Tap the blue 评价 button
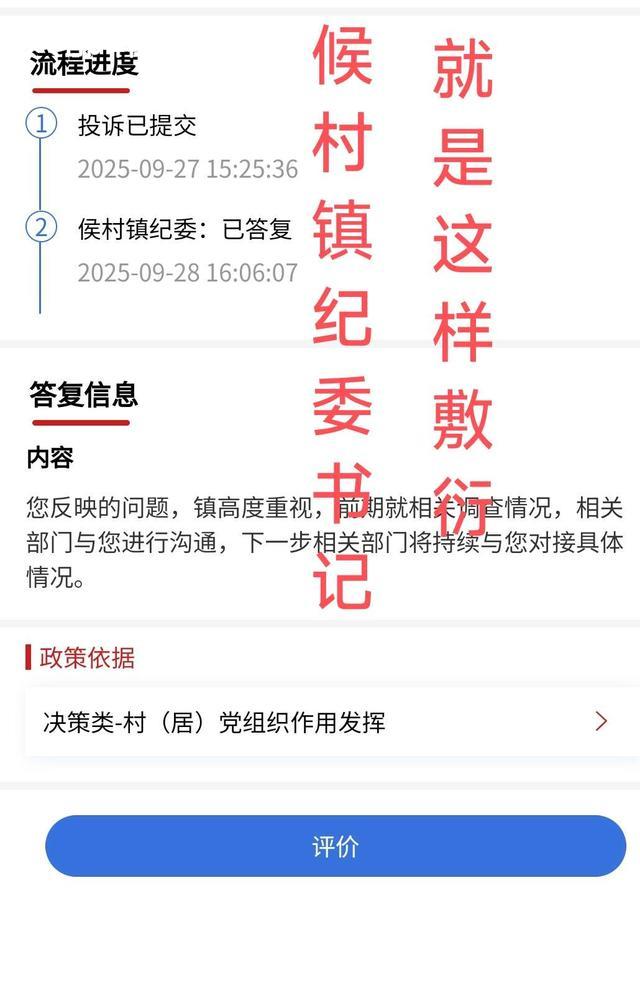The image size is (640, 983). 335,846
